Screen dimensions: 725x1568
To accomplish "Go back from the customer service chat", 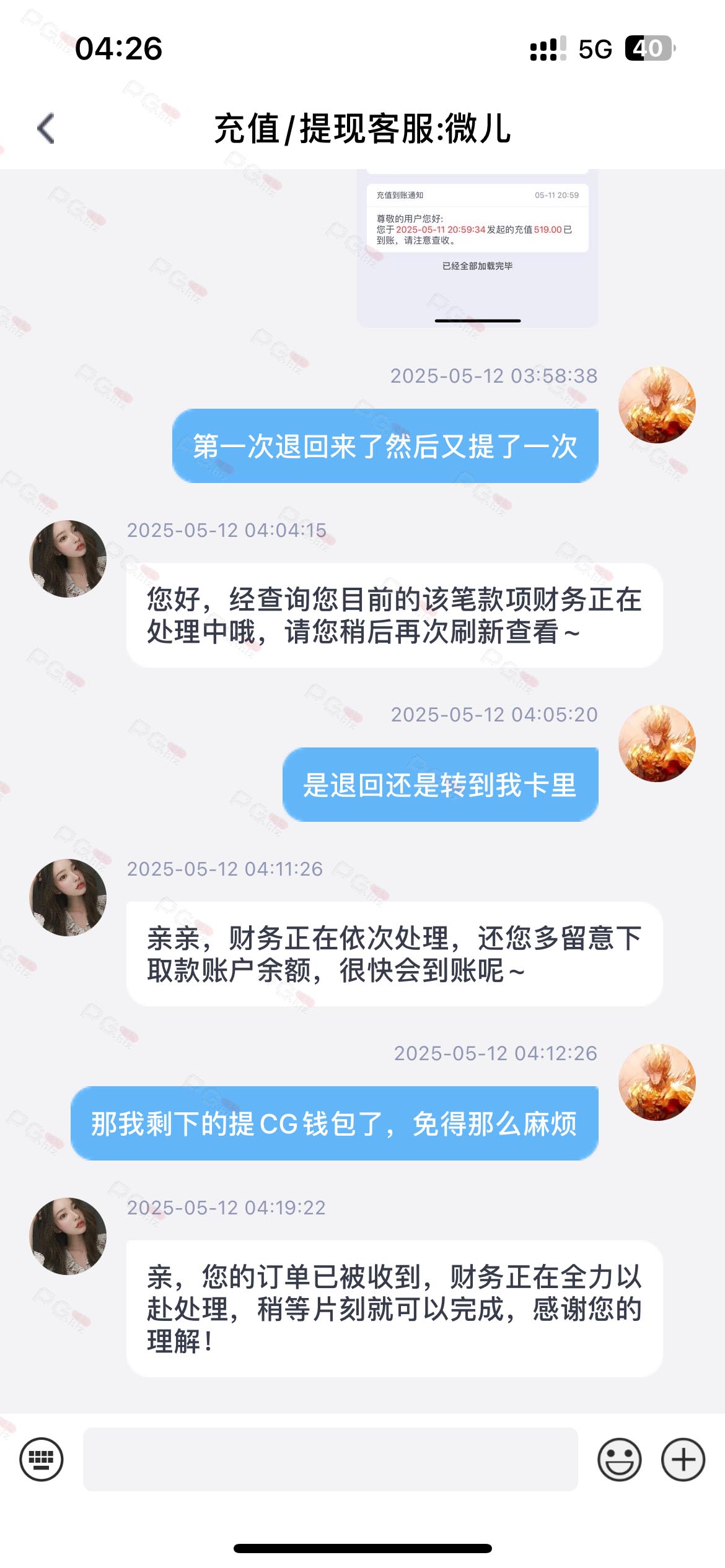I will click(46, 129).
